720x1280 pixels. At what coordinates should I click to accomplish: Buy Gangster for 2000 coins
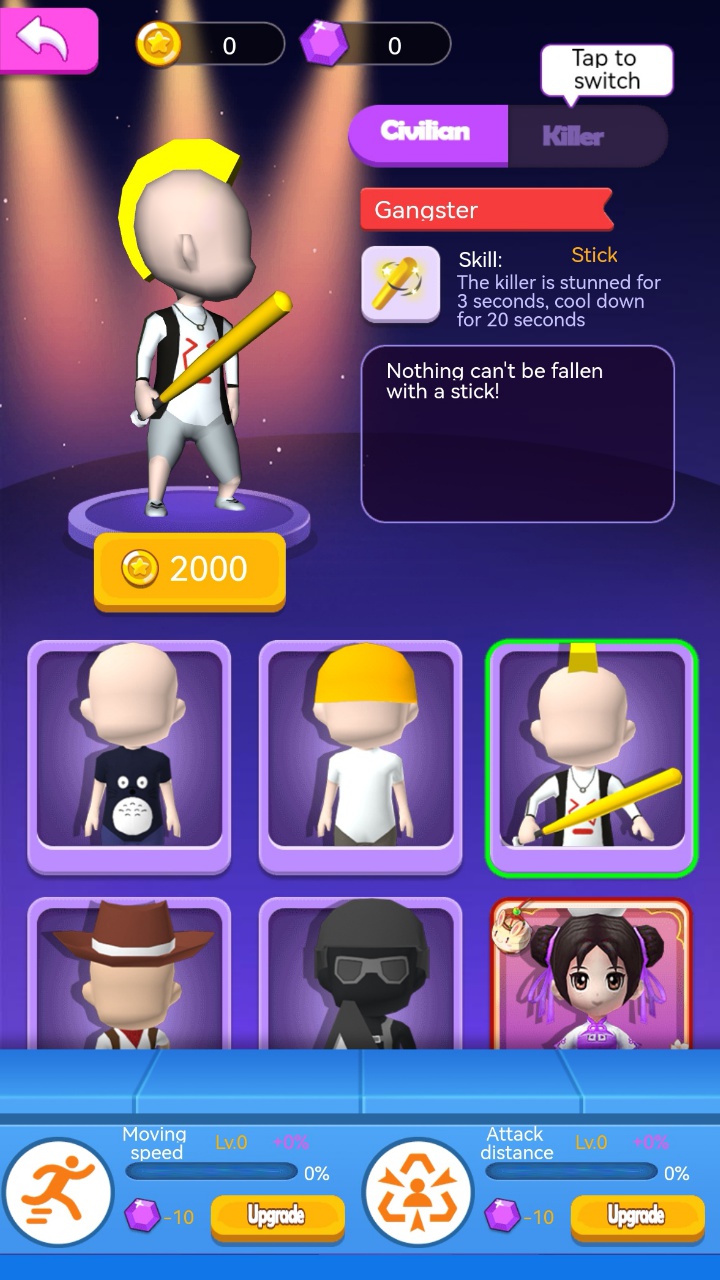pos(189,570)
